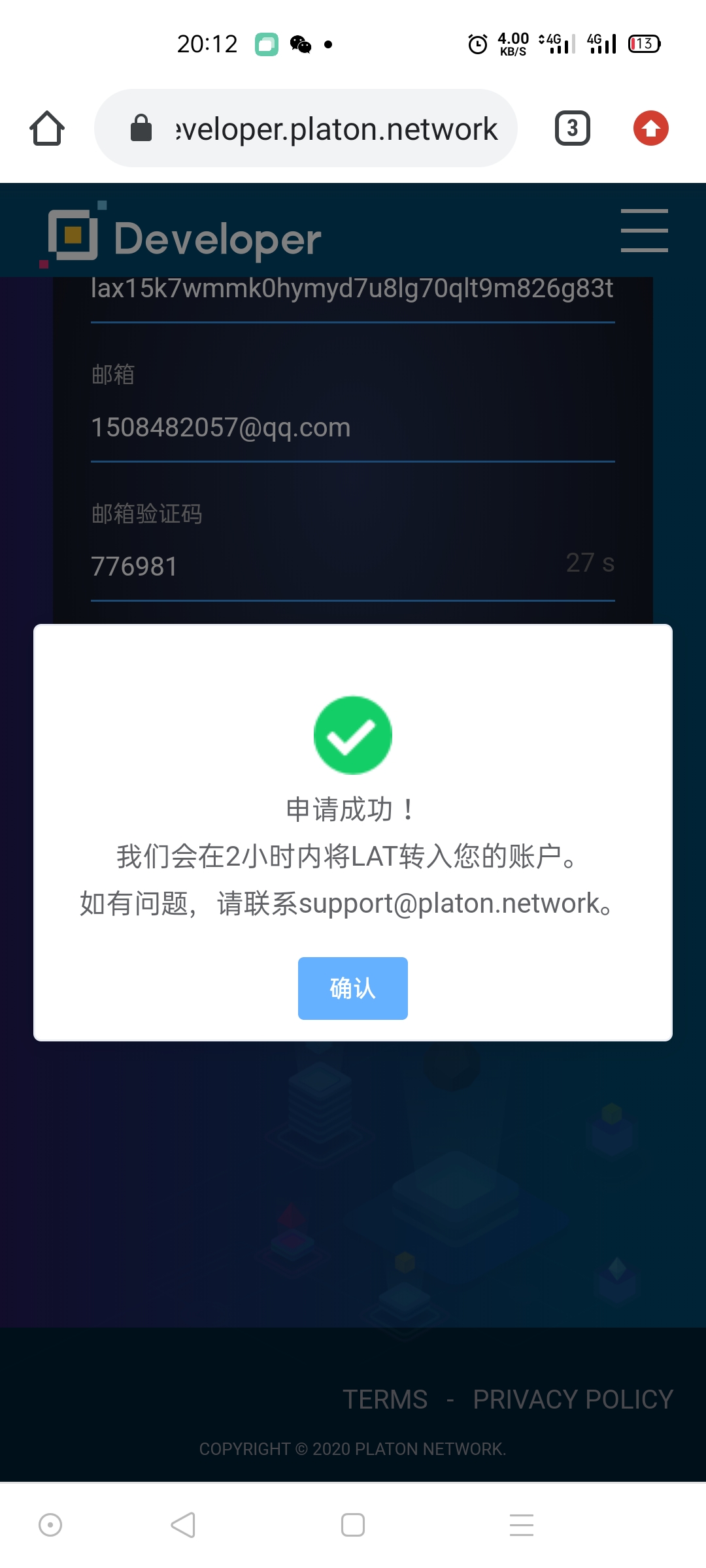Tap the developer.platon.network address bar

click(306, 128)
